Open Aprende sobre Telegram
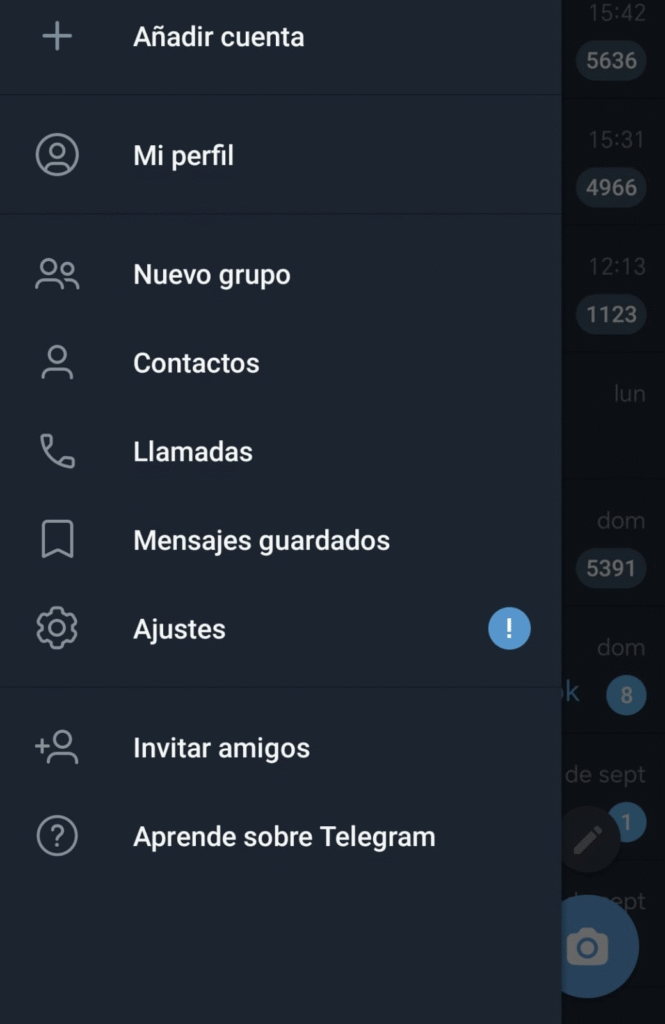Viewport: 665px width, 1024px height. pyautogui.click(x=284, y=837)
